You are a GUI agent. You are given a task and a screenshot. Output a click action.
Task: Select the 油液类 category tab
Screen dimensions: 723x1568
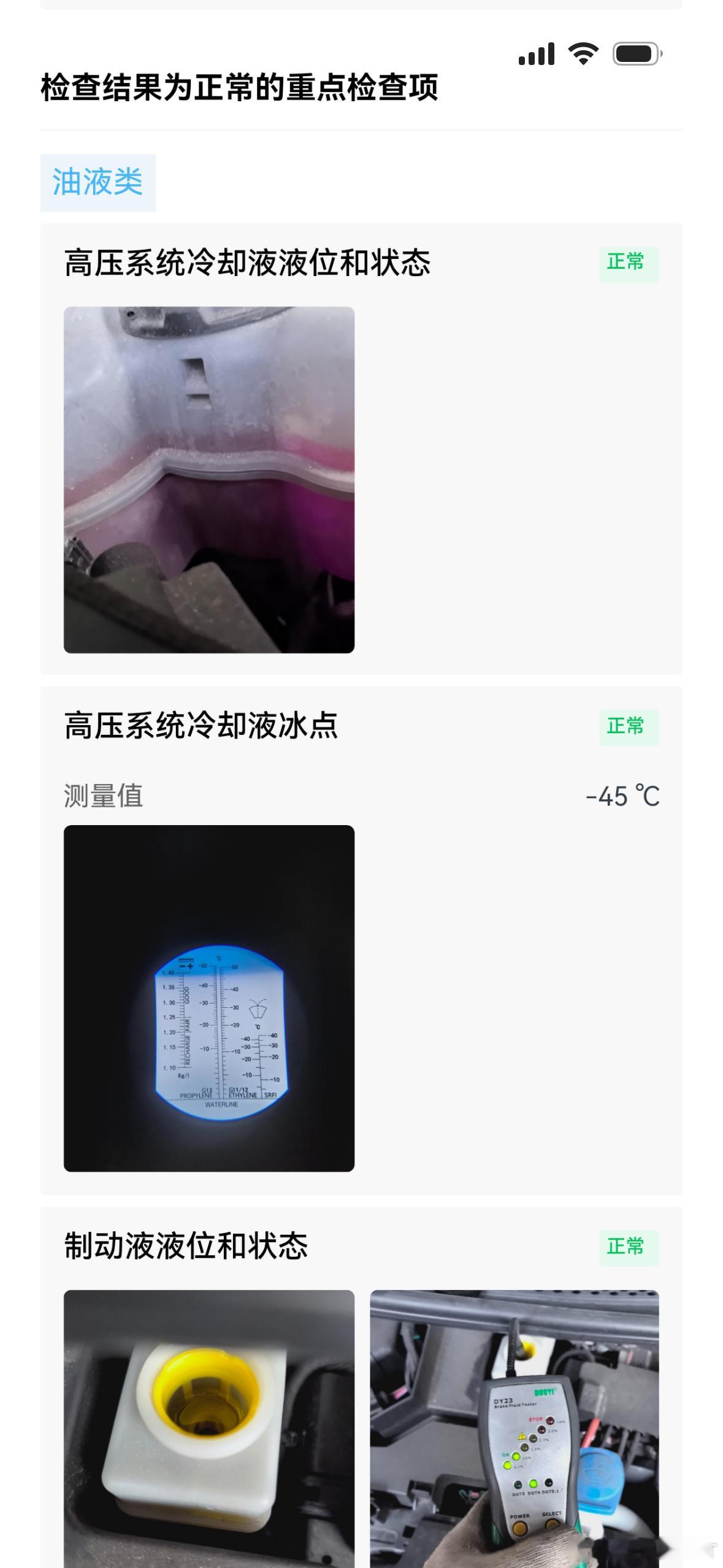(97, 181)
